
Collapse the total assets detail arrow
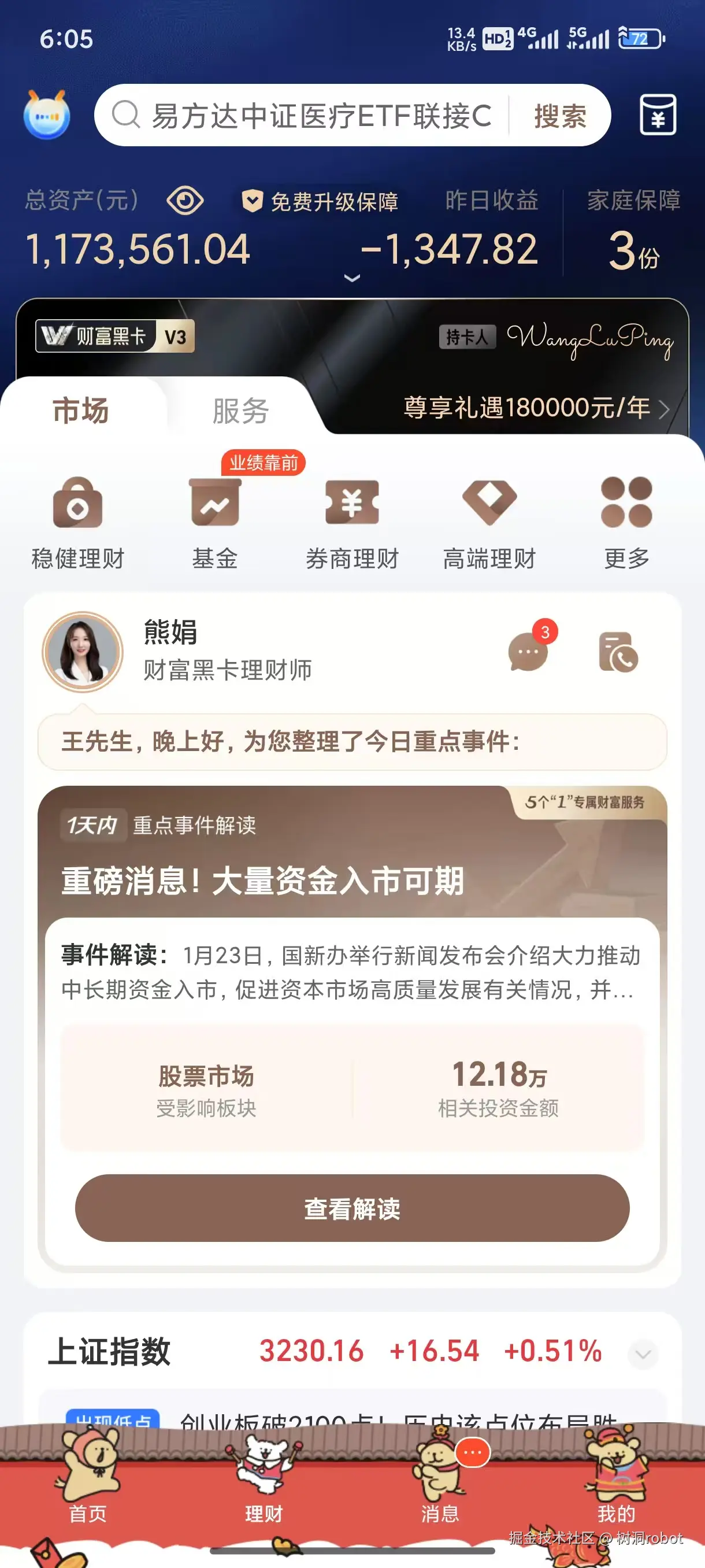351,280
